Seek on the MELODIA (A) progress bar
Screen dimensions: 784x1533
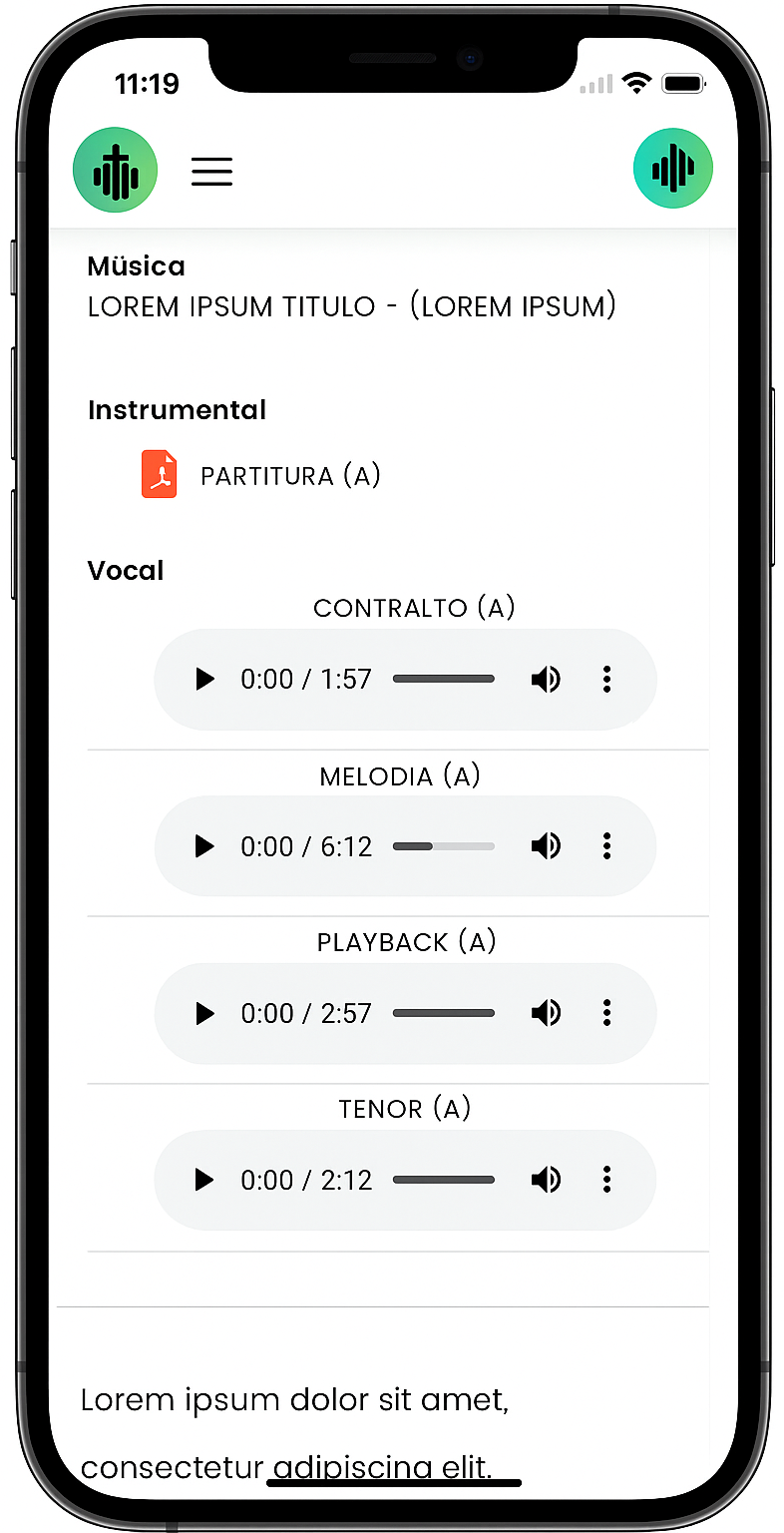pos(444,847)
